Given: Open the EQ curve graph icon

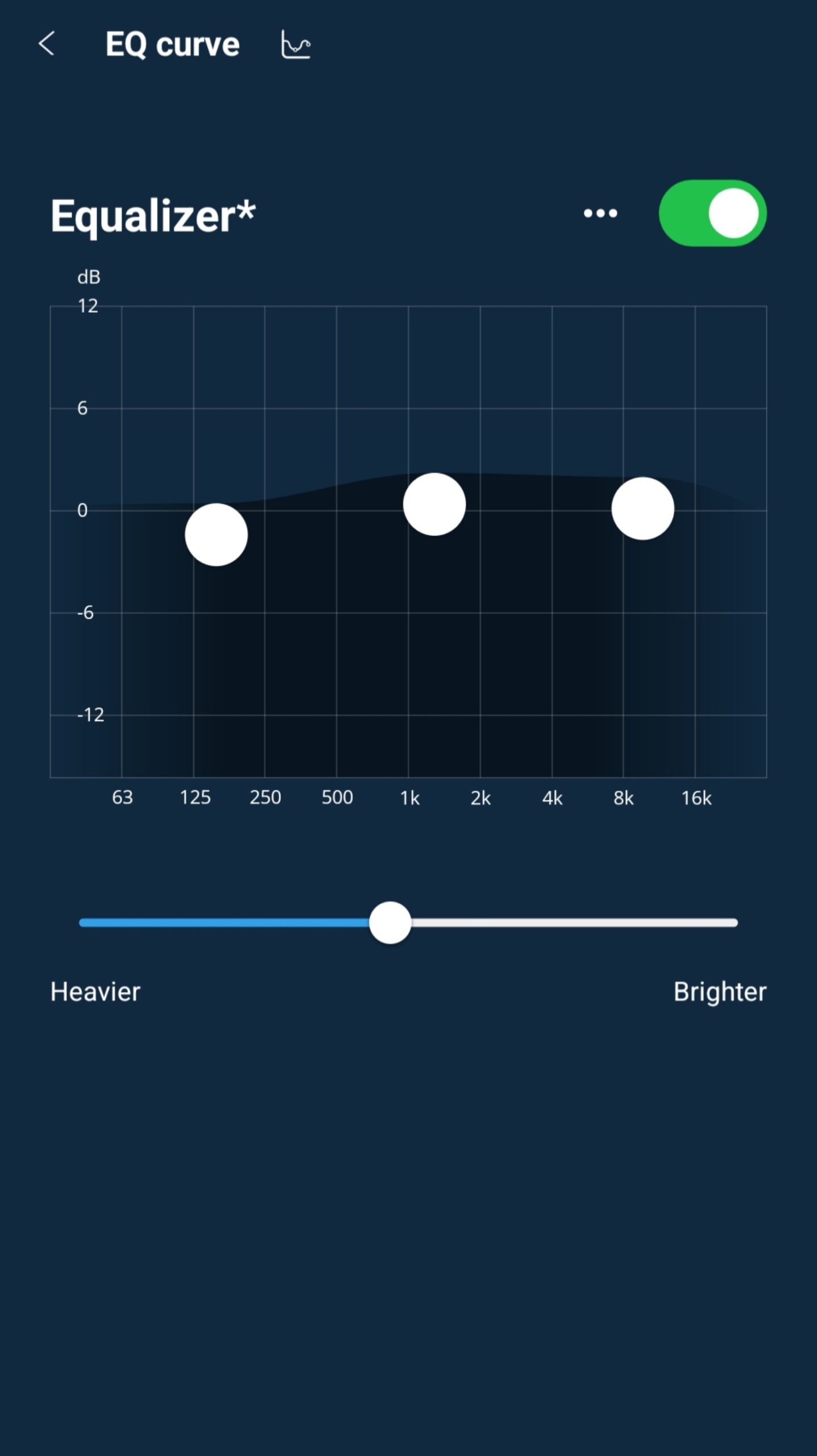Looking at the screenshot, I should pyautogui.click(x=296, y=44).
